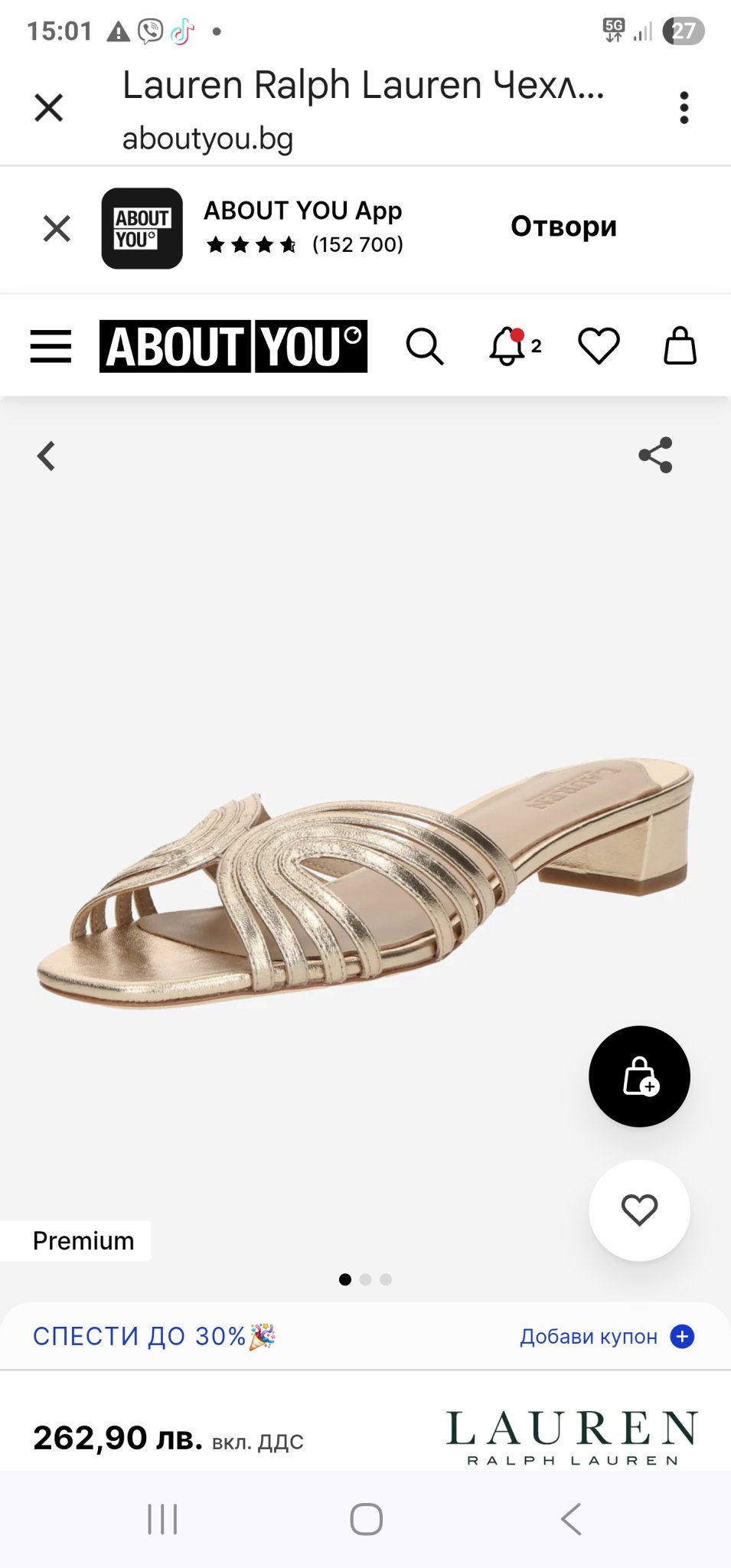Open the hamburger navigation menu
The width and height of the screenshot is (731, 1568).
click(51, 347)
